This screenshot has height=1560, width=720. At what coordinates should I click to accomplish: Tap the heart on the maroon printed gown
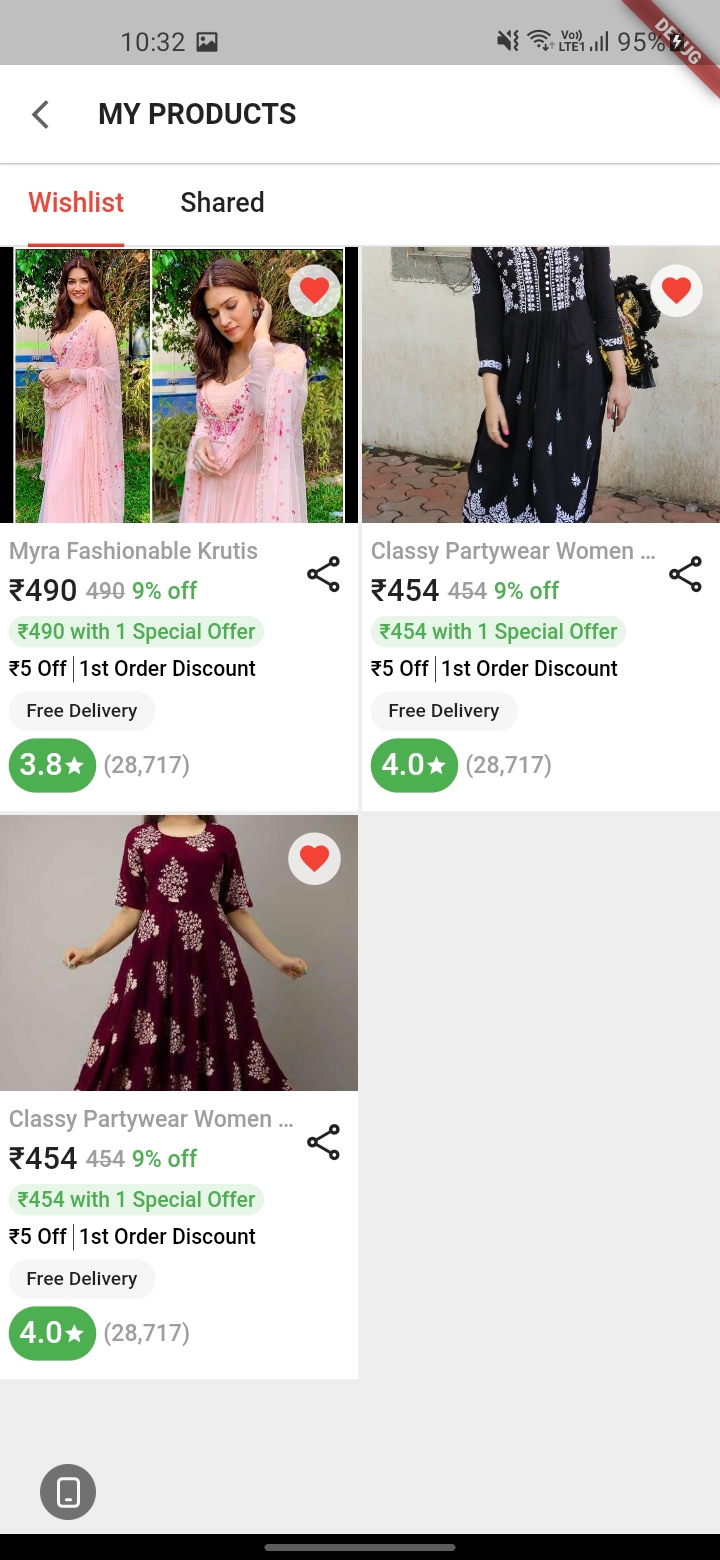314,857
